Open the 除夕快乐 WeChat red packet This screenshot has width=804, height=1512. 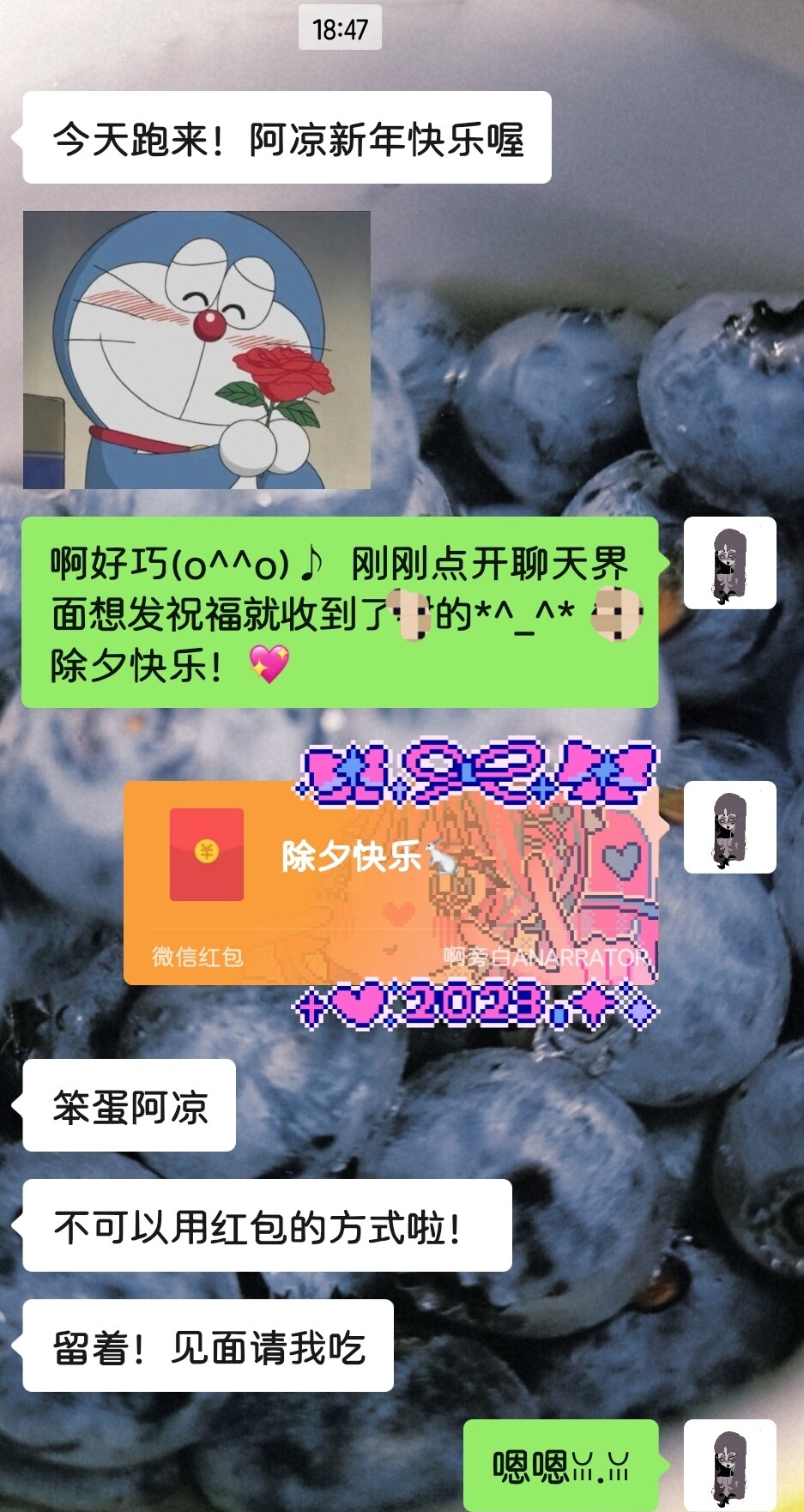pyautogui.click(x=391, y=882)
